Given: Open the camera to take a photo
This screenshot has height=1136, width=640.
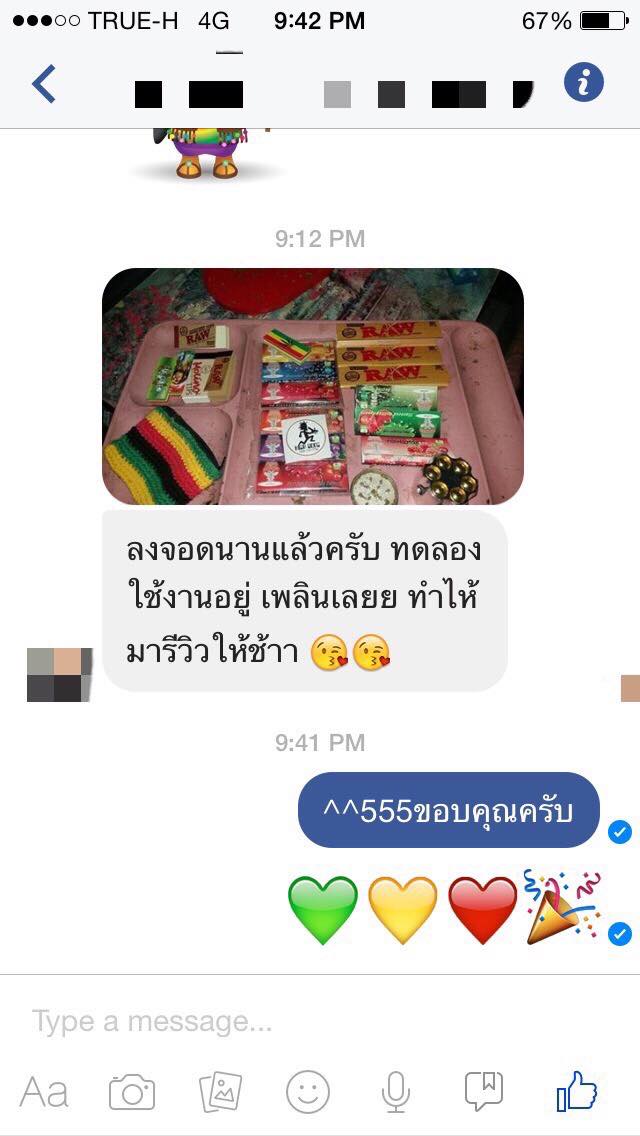Looking at the screenshot, I should (132, 1092).
